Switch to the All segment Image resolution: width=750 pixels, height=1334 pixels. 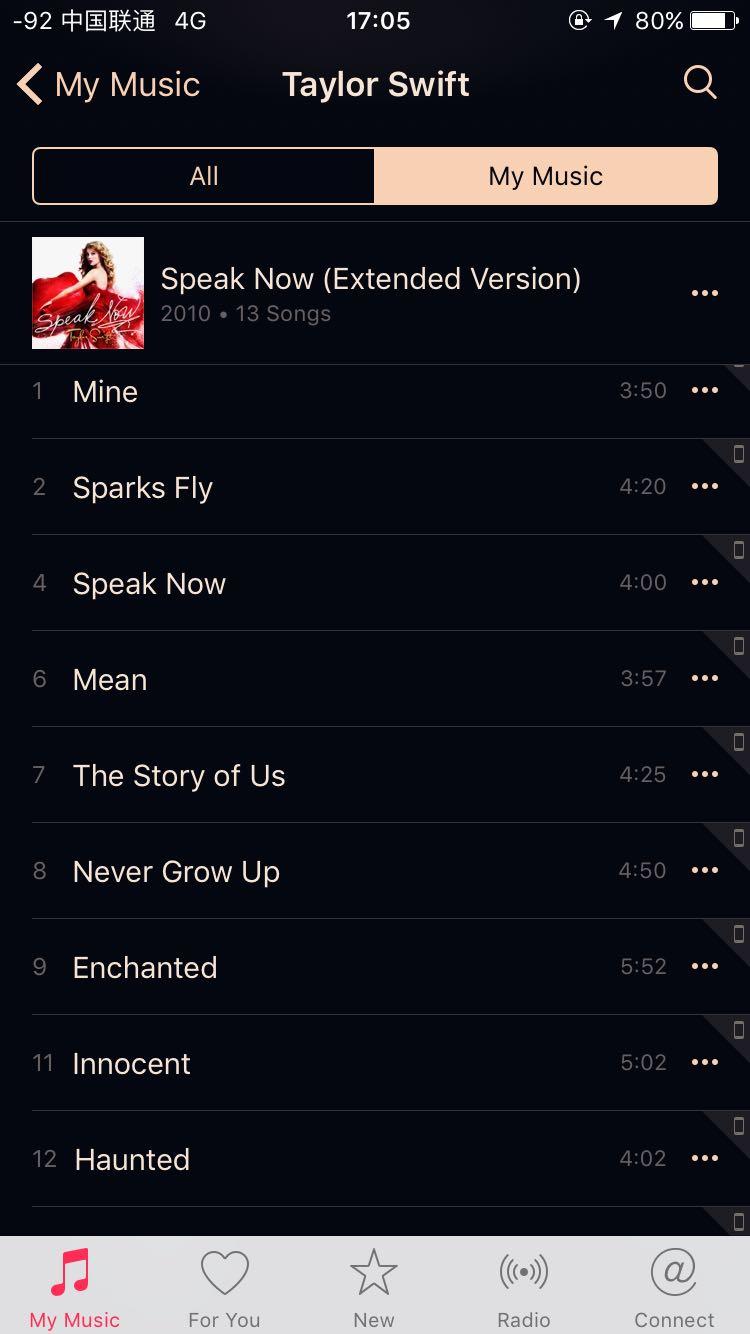(x=204, y=177)
